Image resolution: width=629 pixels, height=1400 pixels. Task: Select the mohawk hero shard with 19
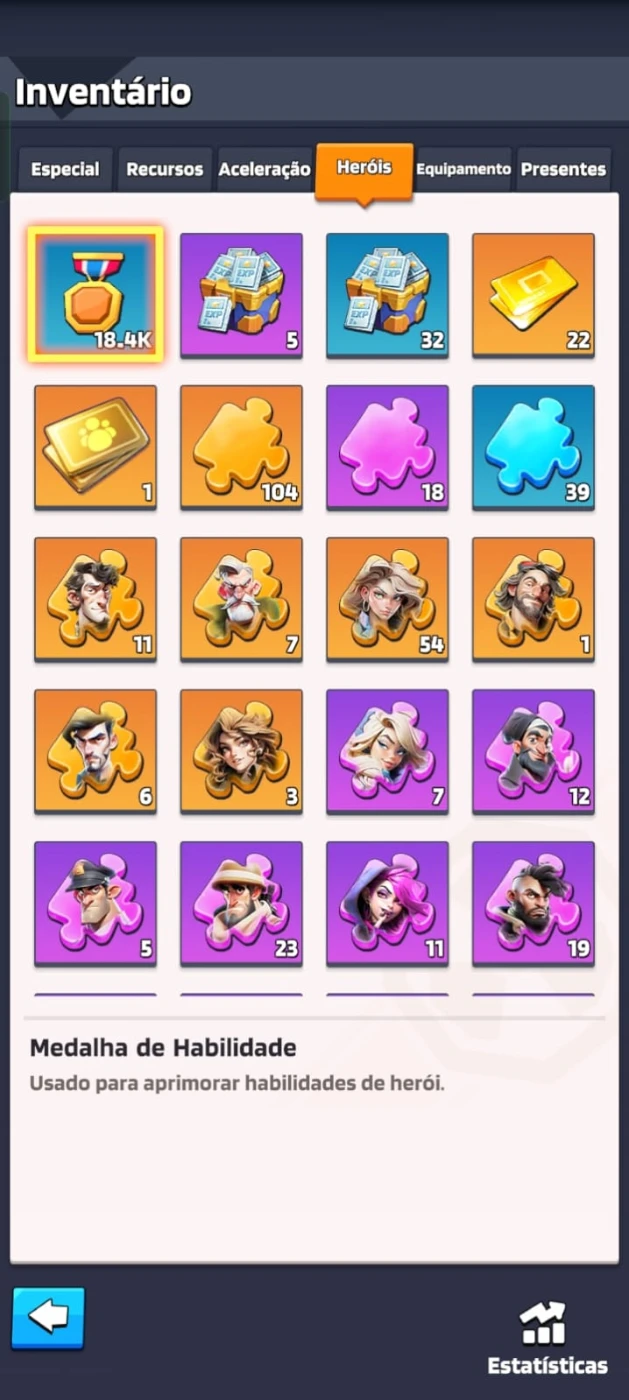[533, 902]
